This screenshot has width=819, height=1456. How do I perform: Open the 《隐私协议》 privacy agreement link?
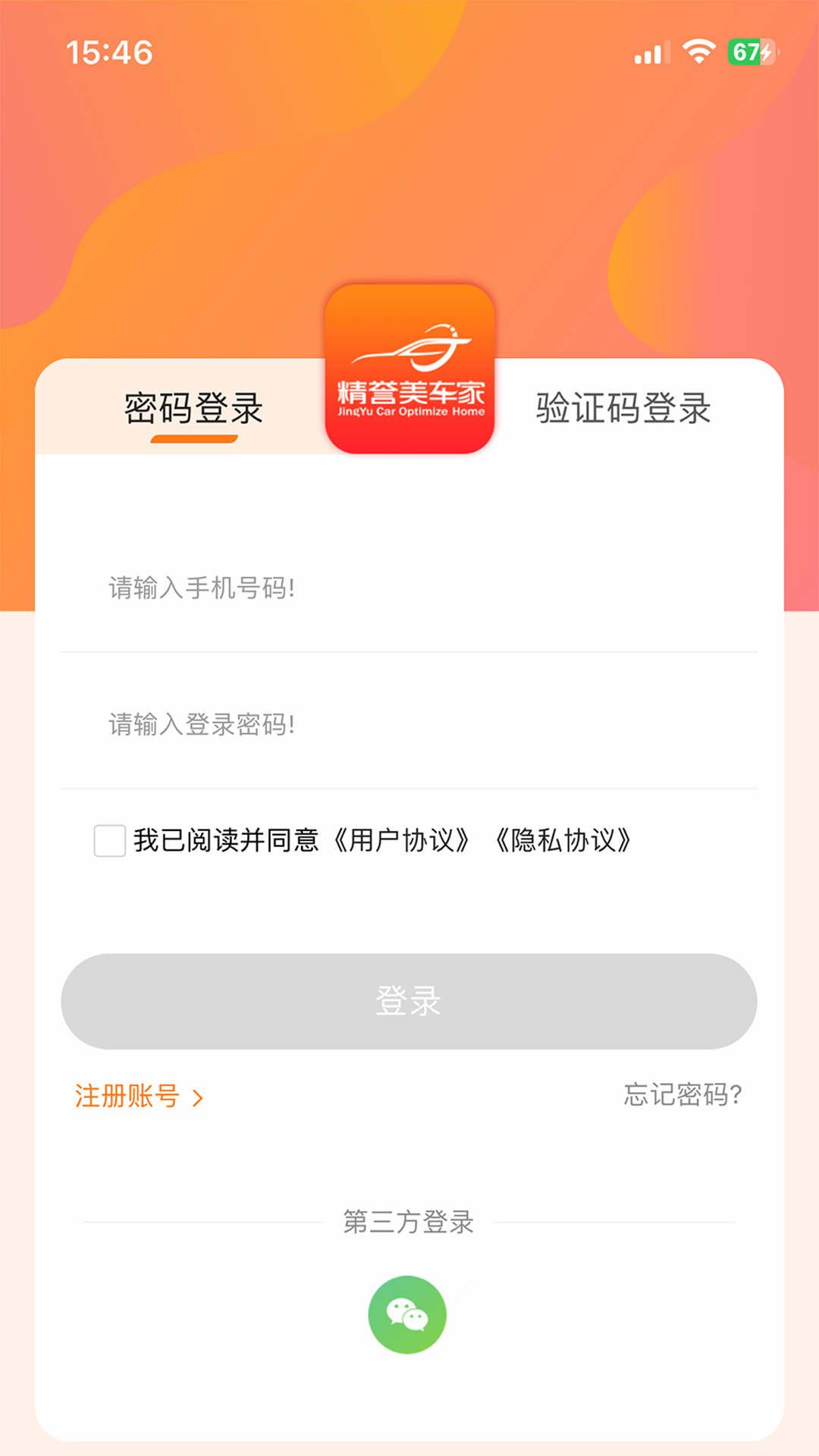point(565,839)
